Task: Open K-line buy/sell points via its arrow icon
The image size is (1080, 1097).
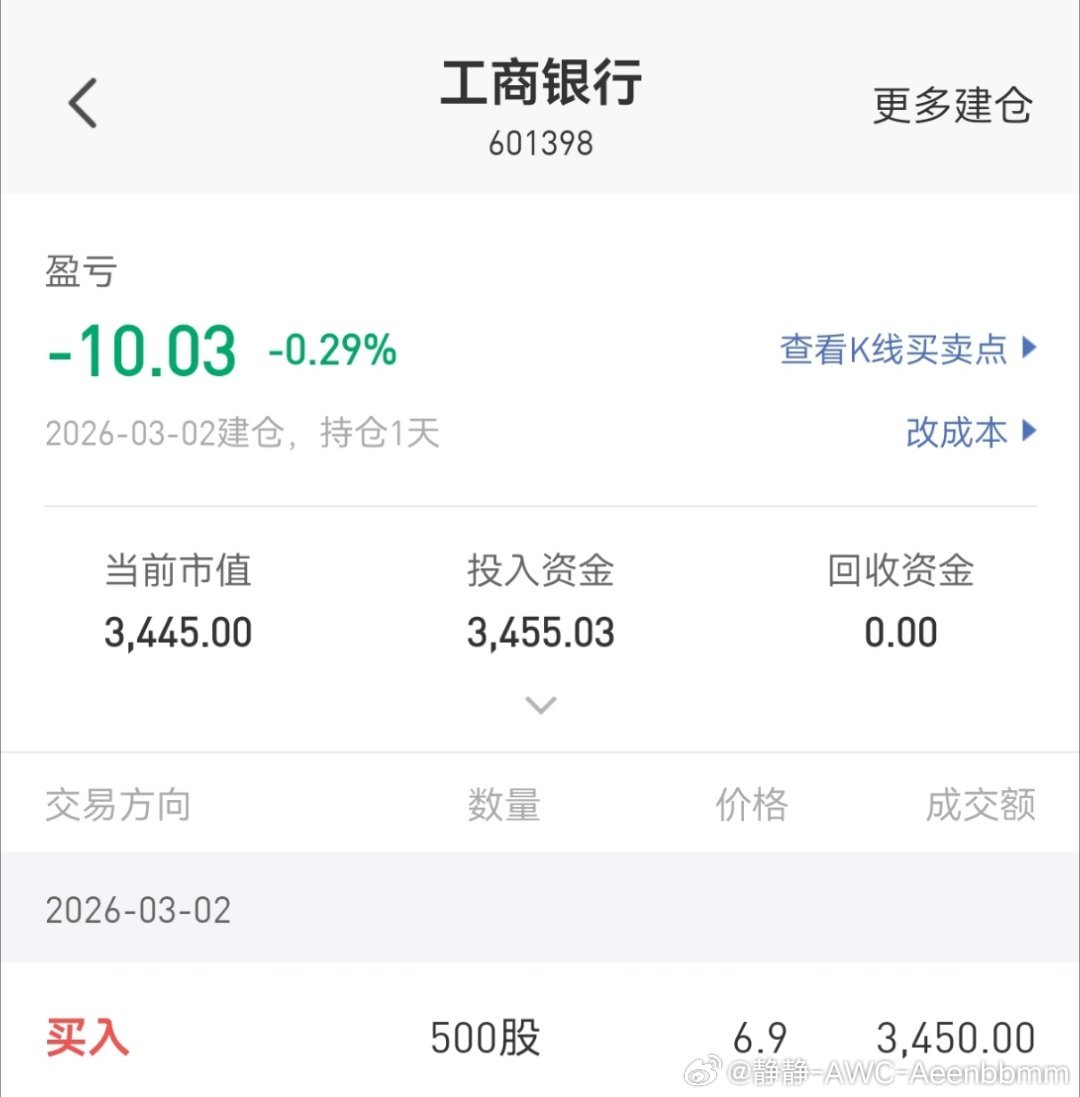Action: click(x=1030, y=348)
